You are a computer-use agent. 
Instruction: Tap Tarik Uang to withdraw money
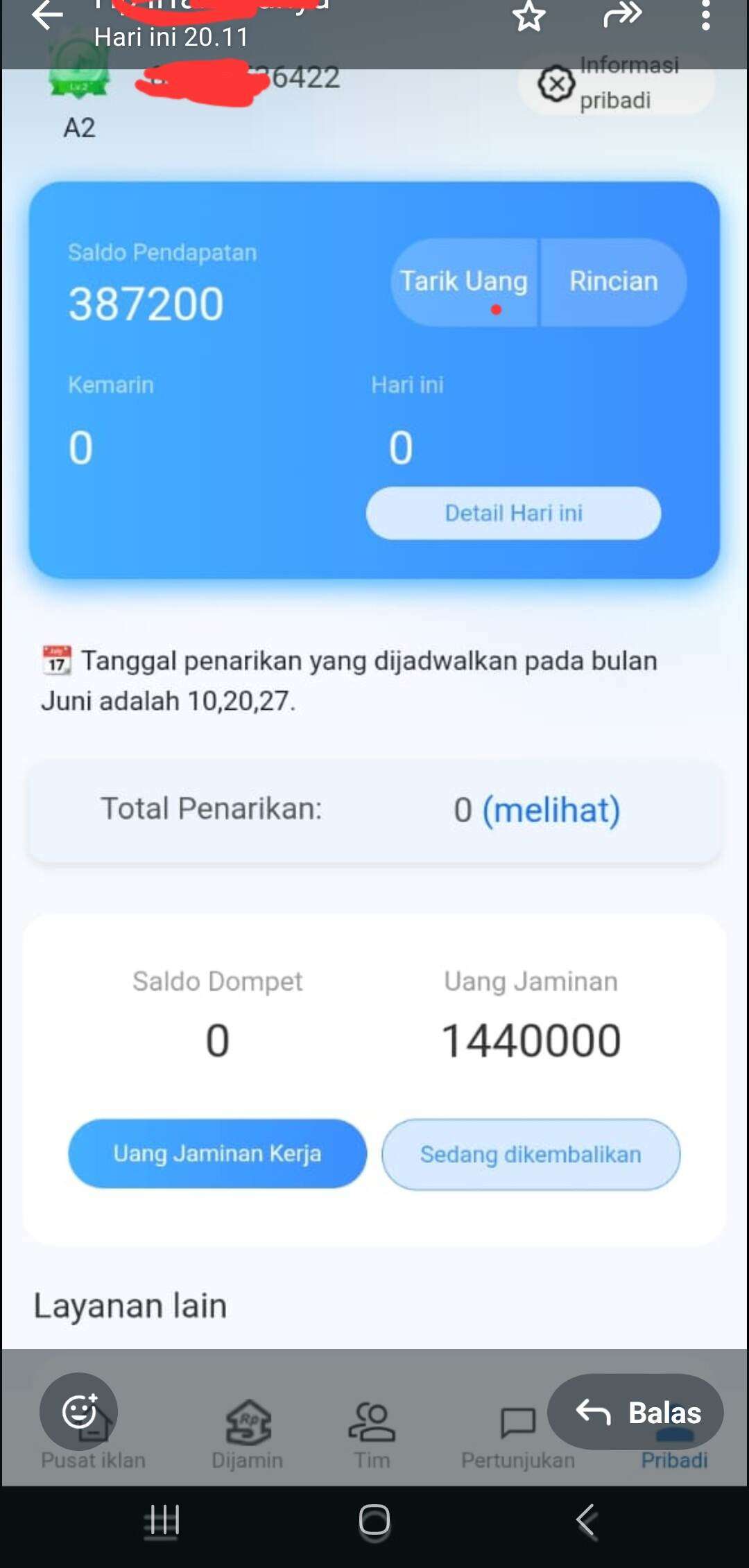tap(464, 282)
